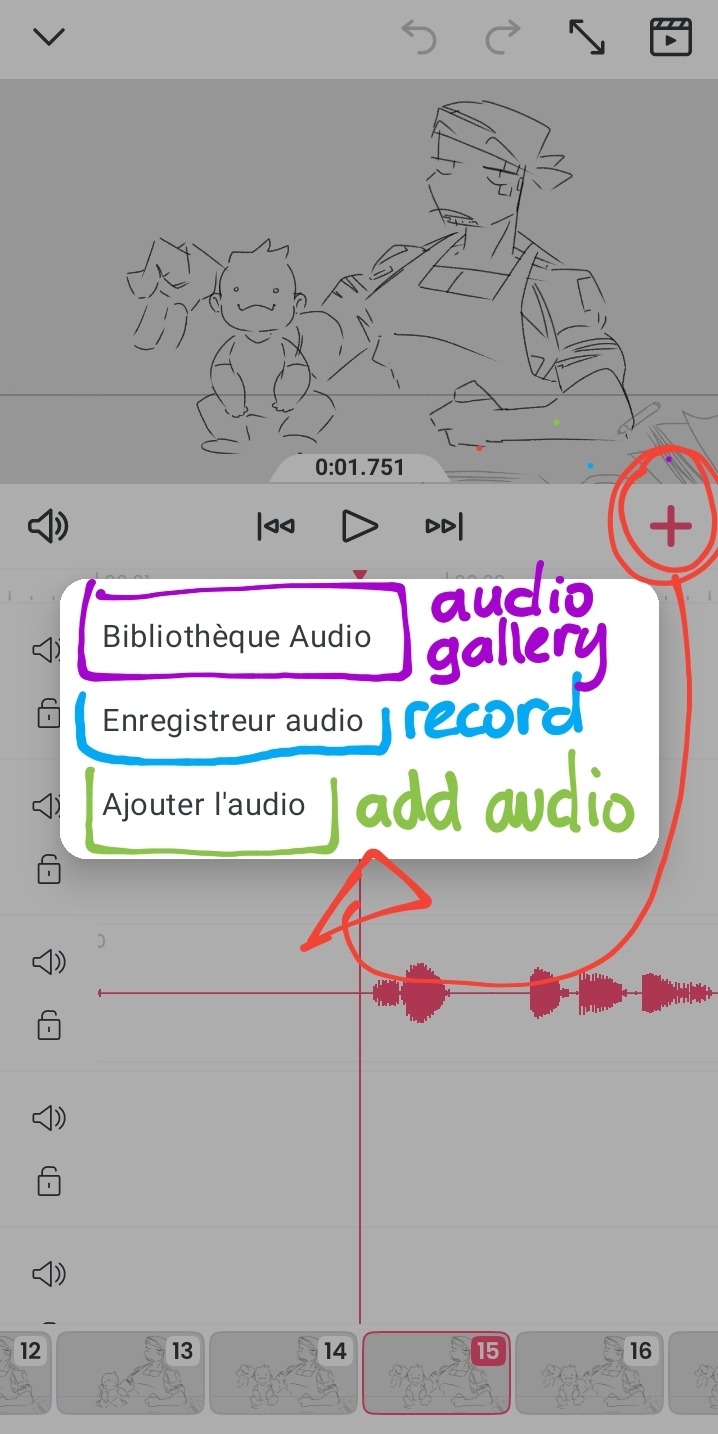Tap the plus button to add audio
Screen dimensions: 718x1434
pyautogui.click(x=670, y=526)
